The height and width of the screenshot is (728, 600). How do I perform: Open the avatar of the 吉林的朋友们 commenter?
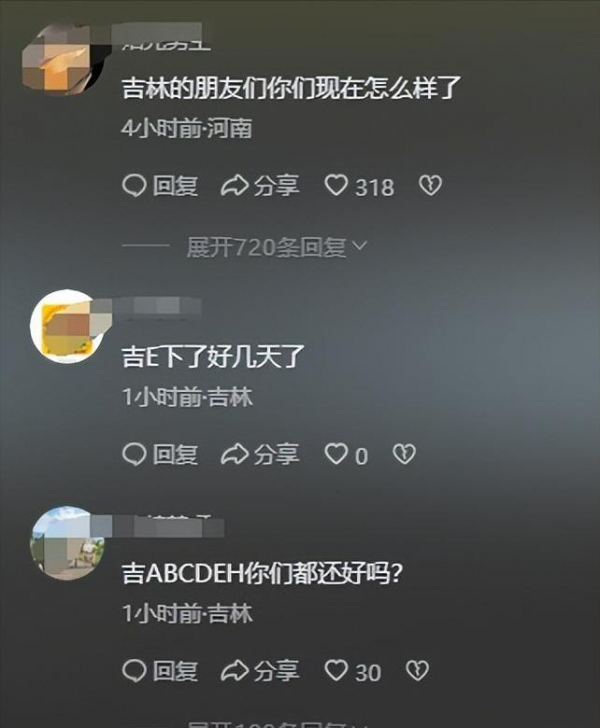click(x=60, y=57)
